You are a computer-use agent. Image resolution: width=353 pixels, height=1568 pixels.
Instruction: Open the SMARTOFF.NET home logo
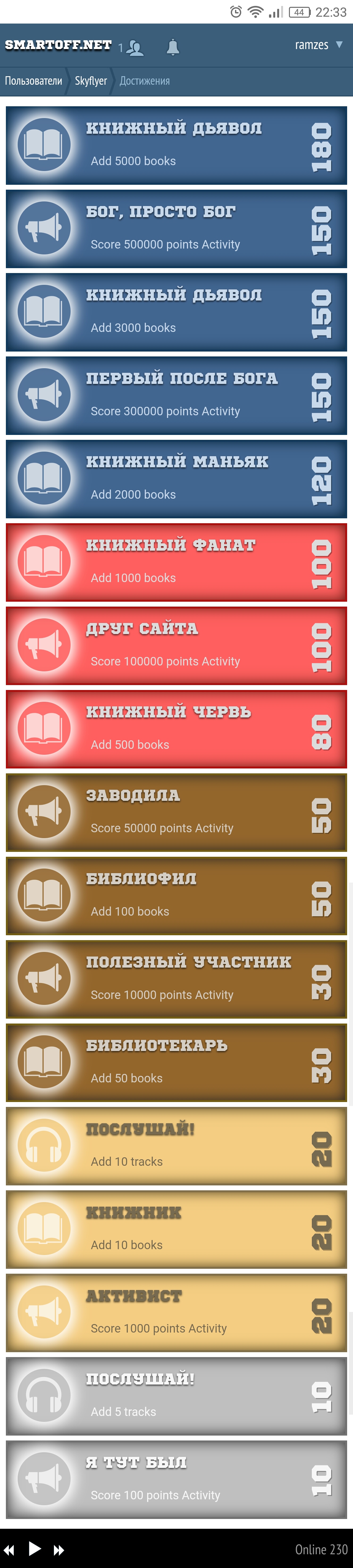(58, 46)
